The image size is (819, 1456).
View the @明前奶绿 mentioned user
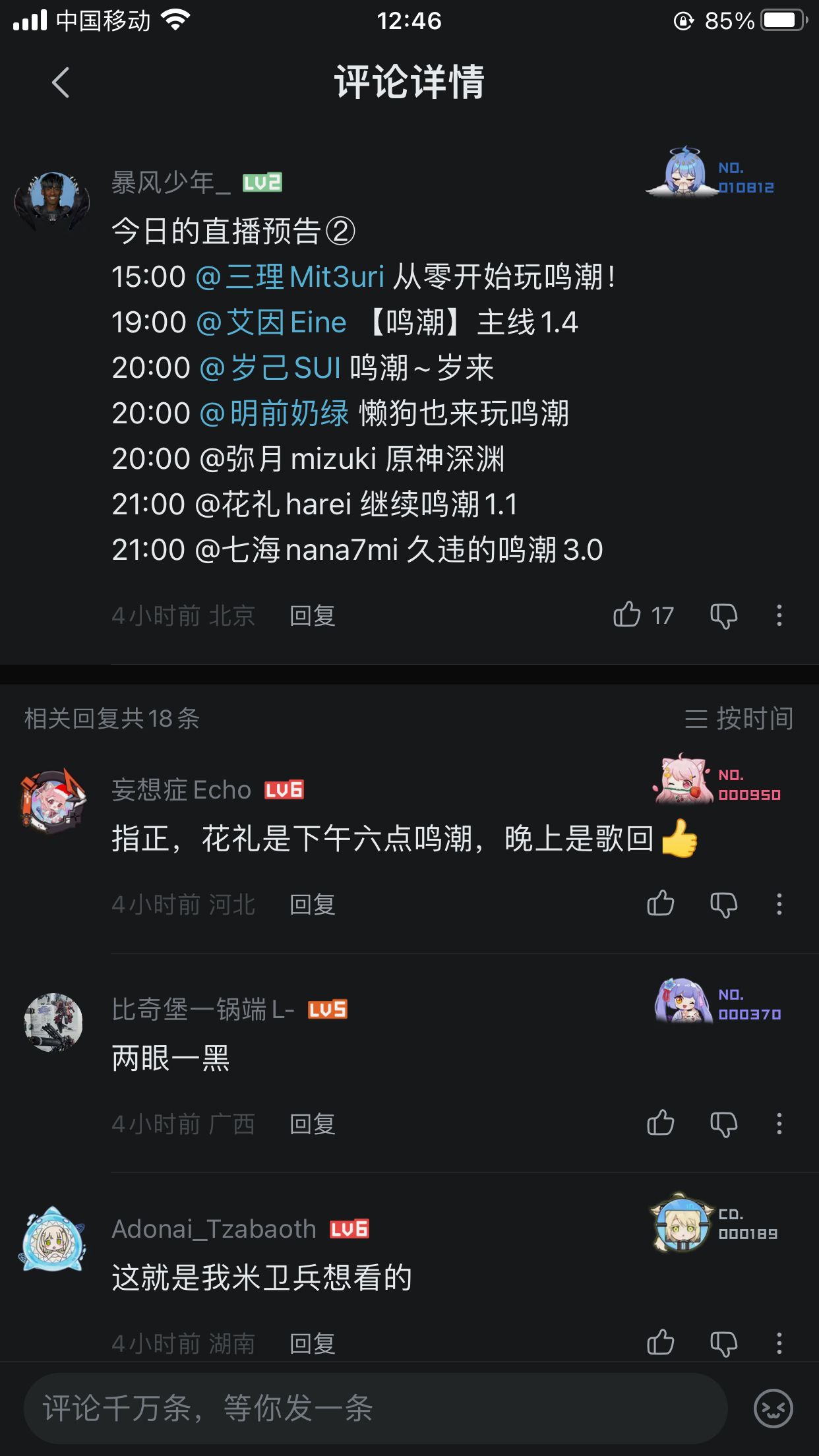(274, 413)
